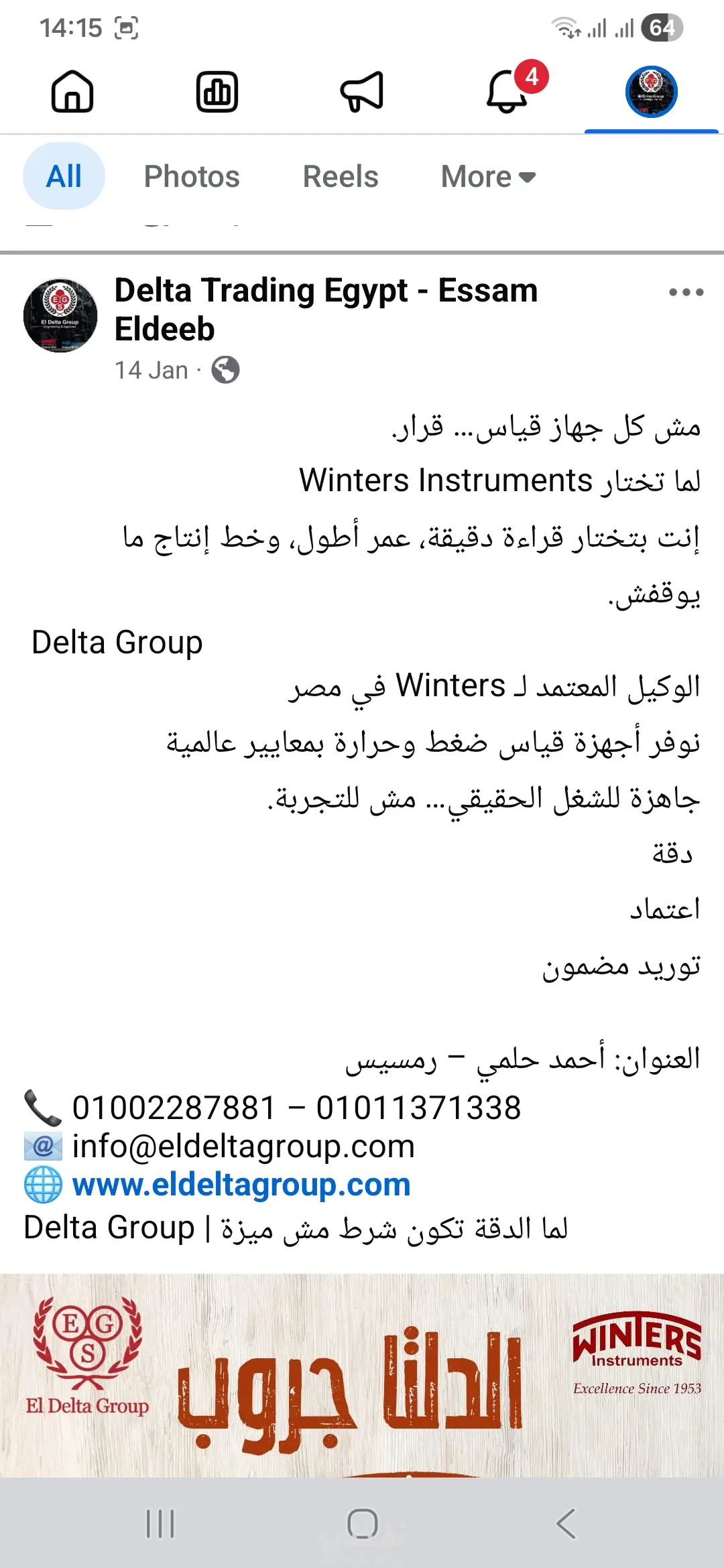Open the notifications bell
The height and width of the screenshot is (1568, 724).
pos(507,92)
